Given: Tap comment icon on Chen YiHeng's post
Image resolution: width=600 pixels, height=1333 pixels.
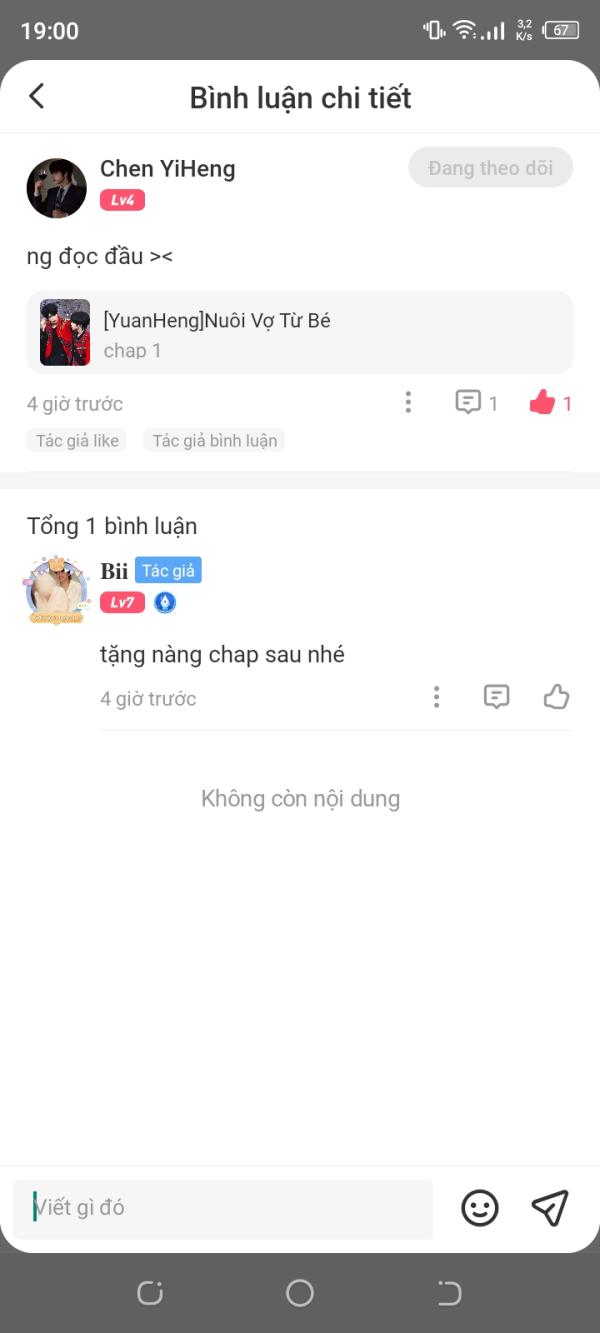Looking at the screenshot, I should click(x=468, y=403).
